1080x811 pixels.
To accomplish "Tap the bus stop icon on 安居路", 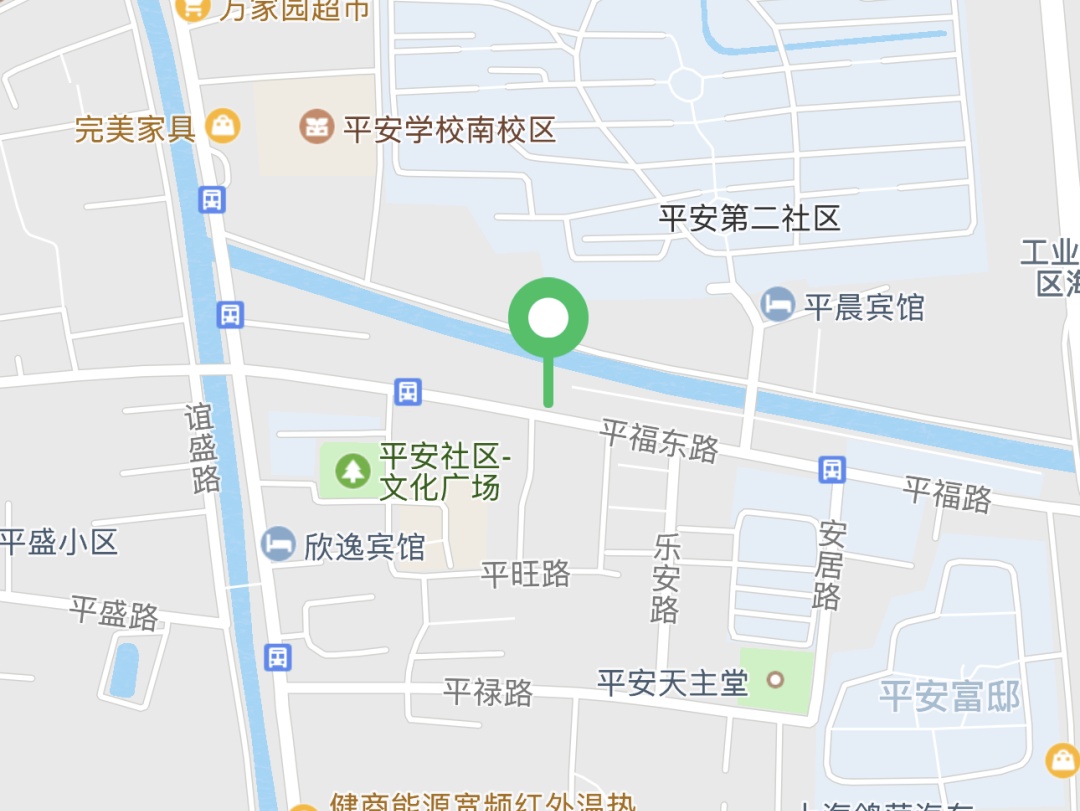I will (x=831, y=468).
